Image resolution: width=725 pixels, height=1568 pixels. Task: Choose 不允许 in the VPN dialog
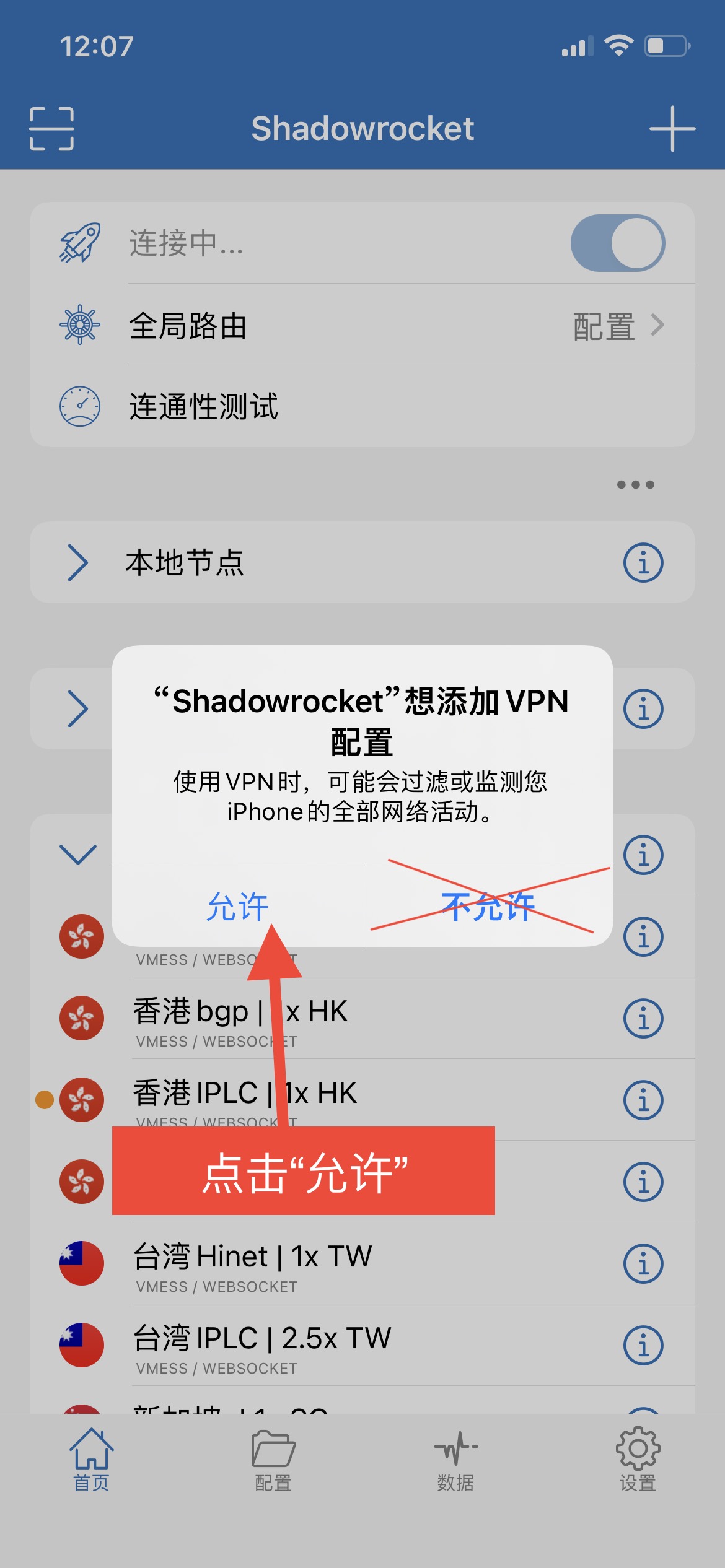click(x=488, y=907)
